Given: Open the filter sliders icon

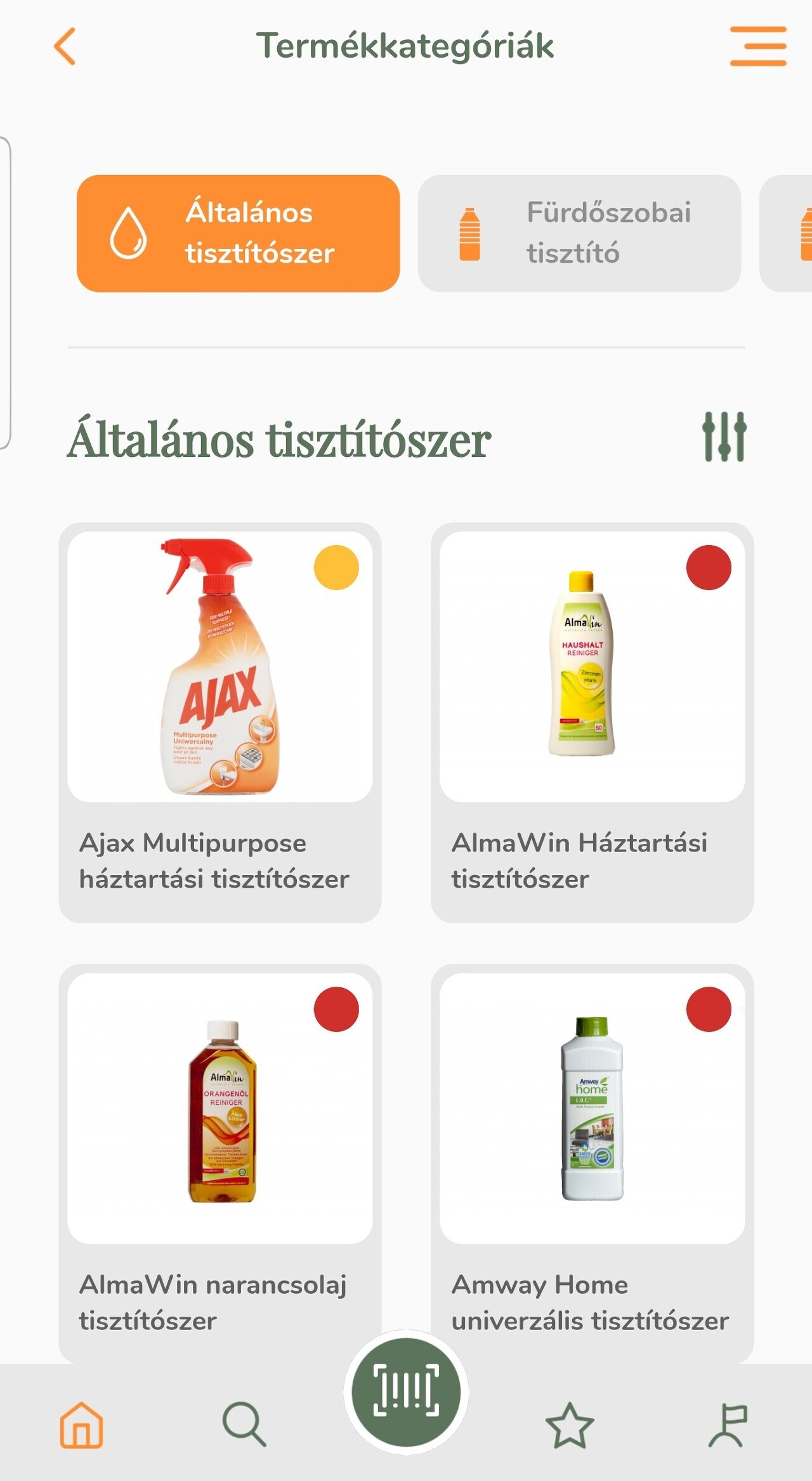Looking at the screenshot, I should pos(724,437).
